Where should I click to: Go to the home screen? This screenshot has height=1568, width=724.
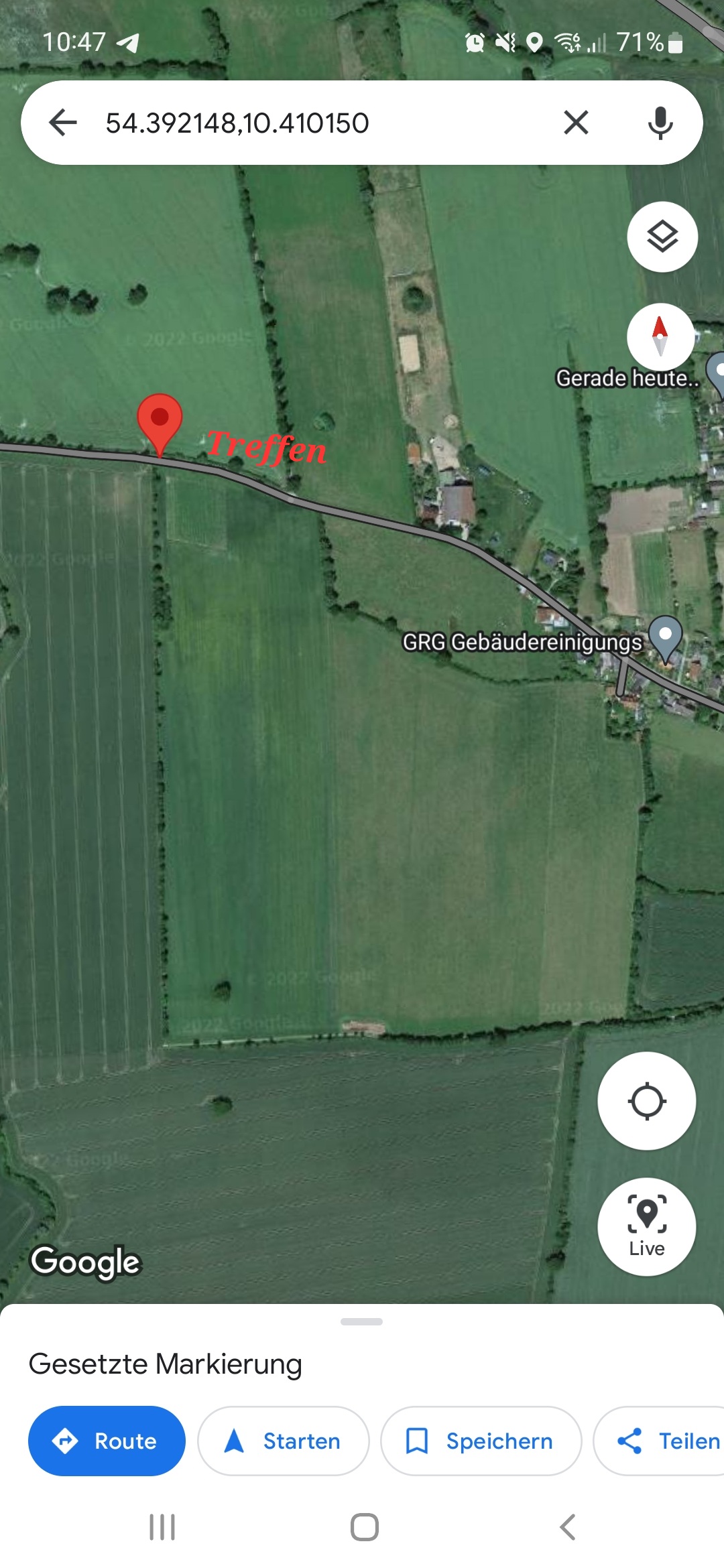pyautogui.click(x=364, y=1527)
